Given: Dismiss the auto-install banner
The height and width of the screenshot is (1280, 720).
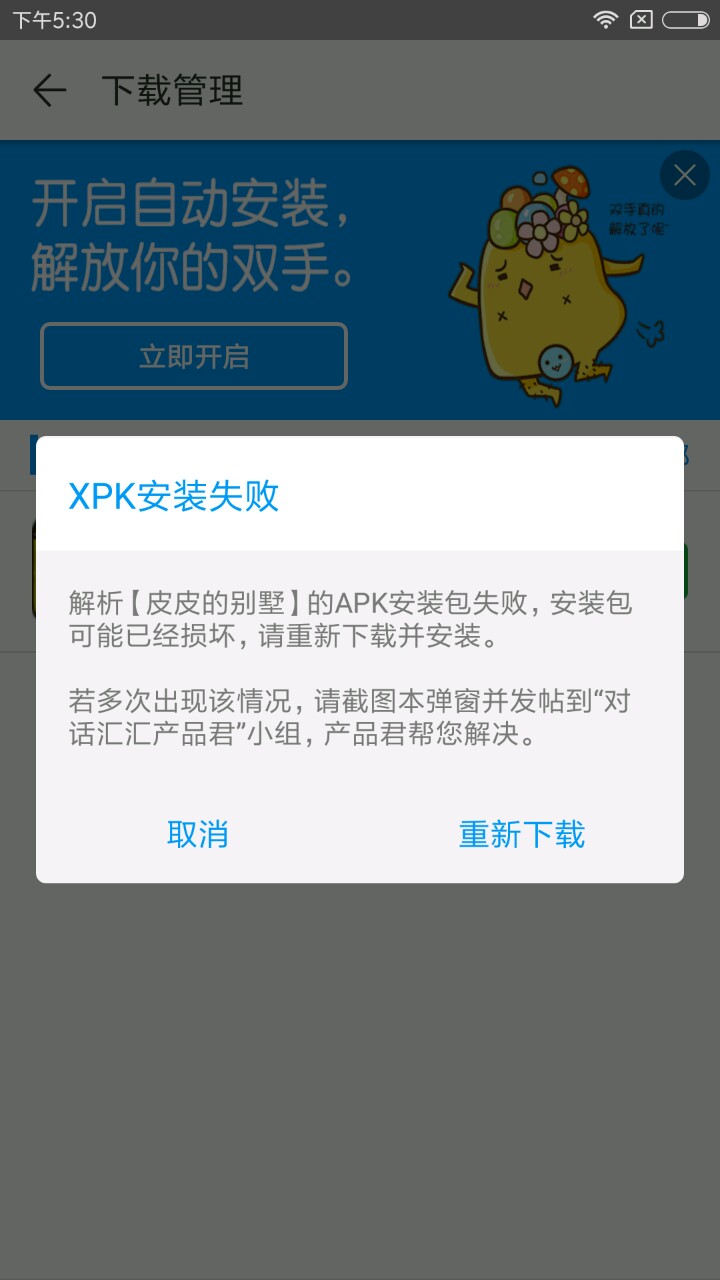Looking at the screenshot, I should coord(685,176).
